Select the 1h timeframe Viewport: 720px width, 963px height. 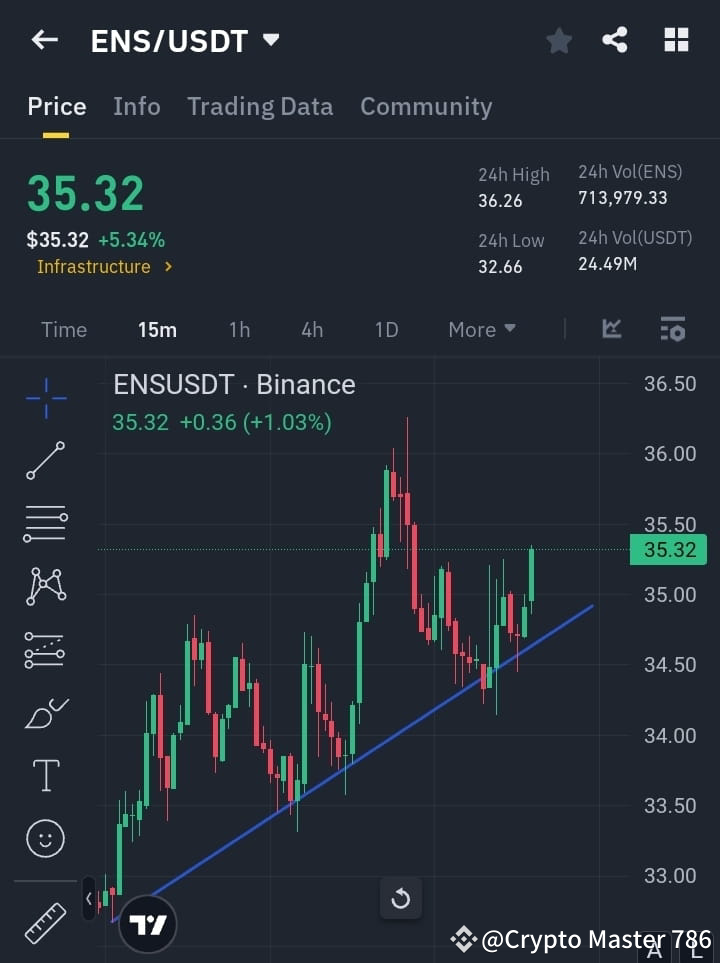pos(239,329)
